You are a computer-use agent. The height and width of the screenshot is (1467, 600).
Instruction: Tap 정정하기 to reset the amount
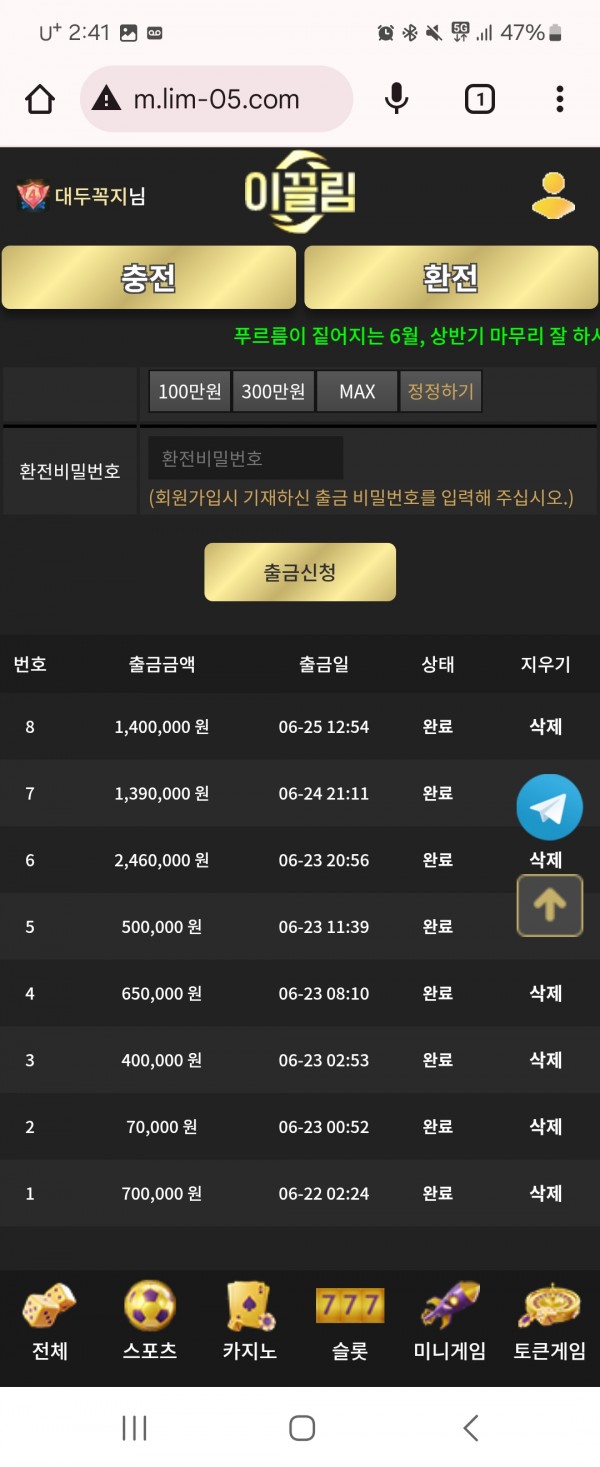[x=440, y=391]
